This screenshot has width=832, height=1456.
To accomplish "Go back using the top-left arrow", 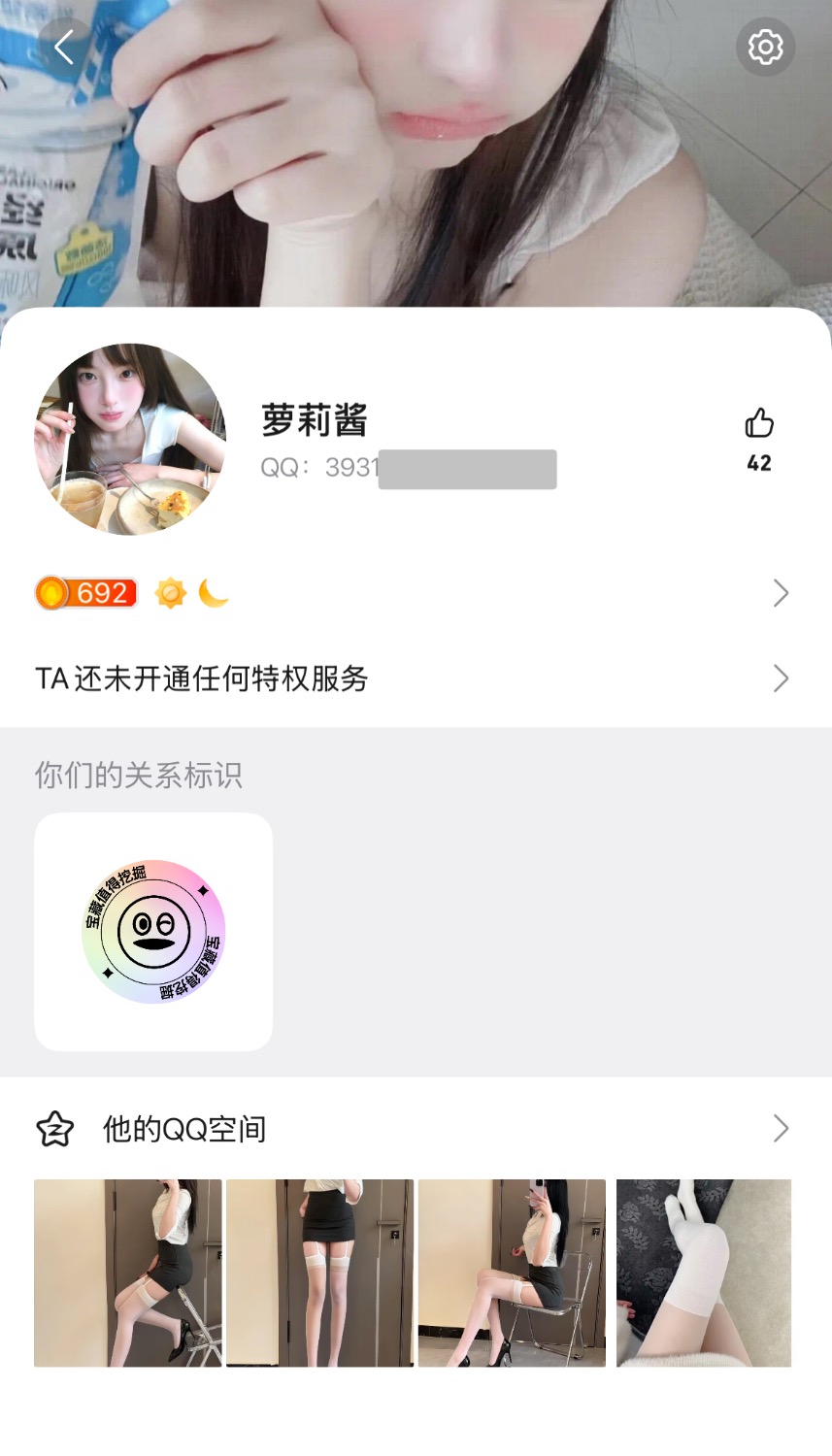I will tap(65, 47).
